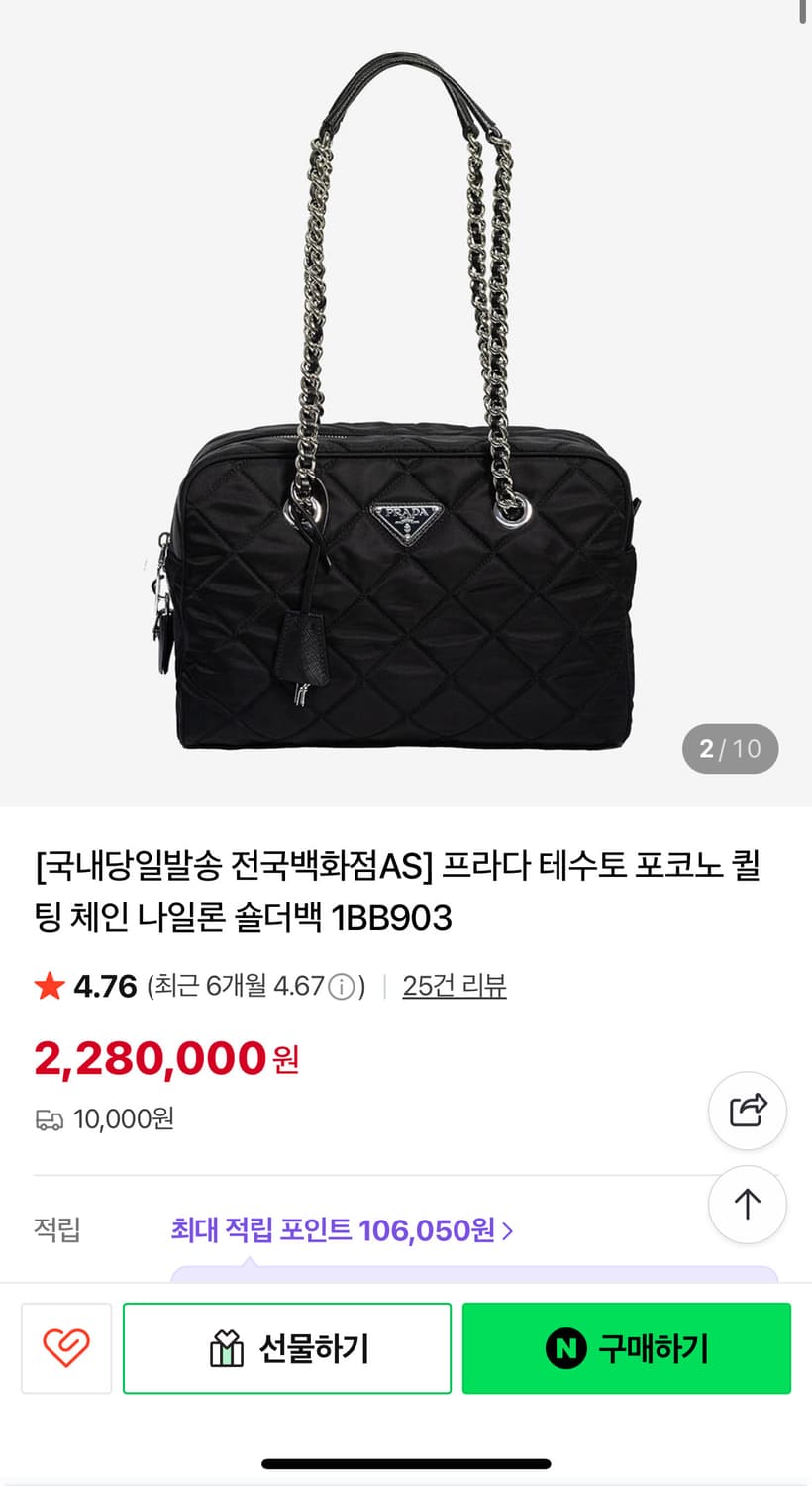Screen dimensions: 812x1486
Task: Click the truck delivery icon
Action: point(47,1119)
